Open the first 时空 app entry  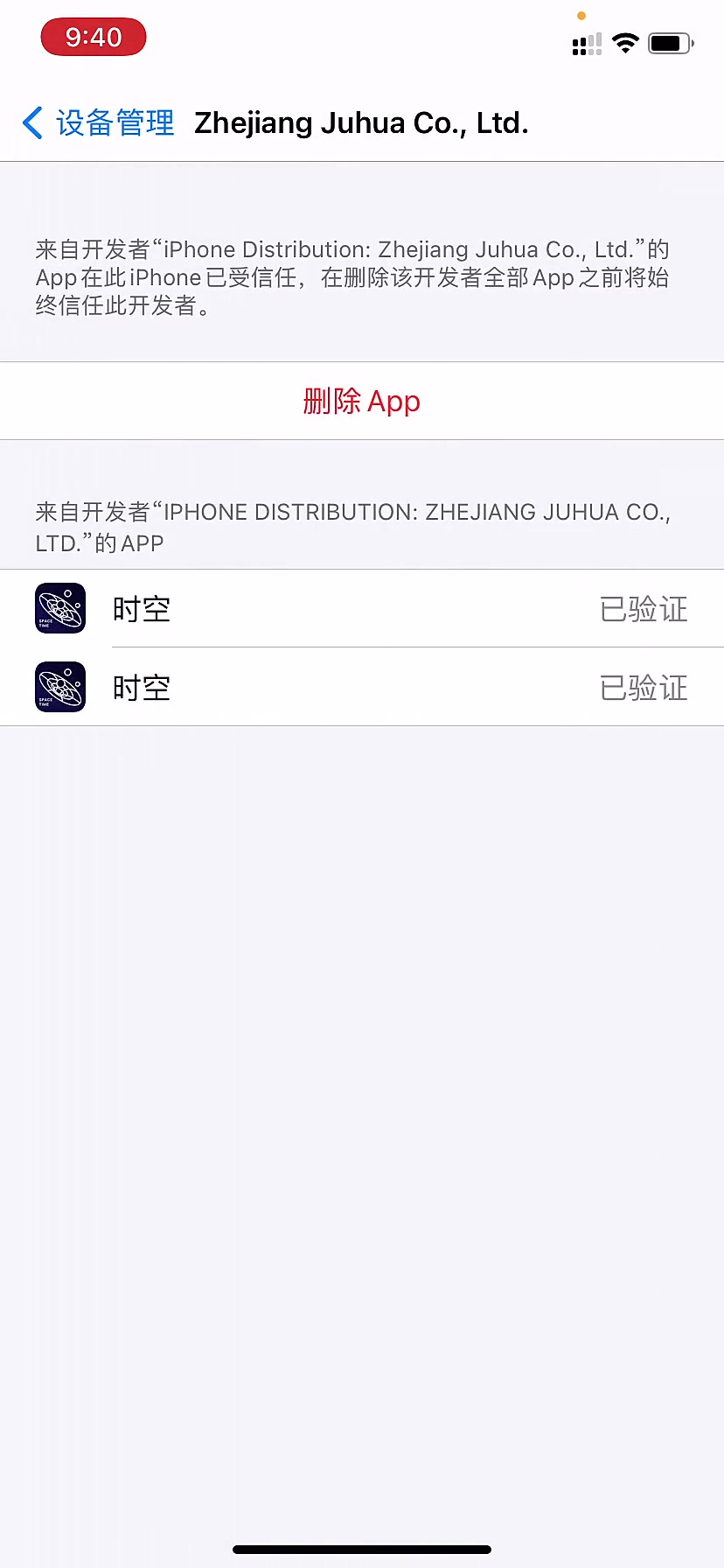(x=350, y=608)
